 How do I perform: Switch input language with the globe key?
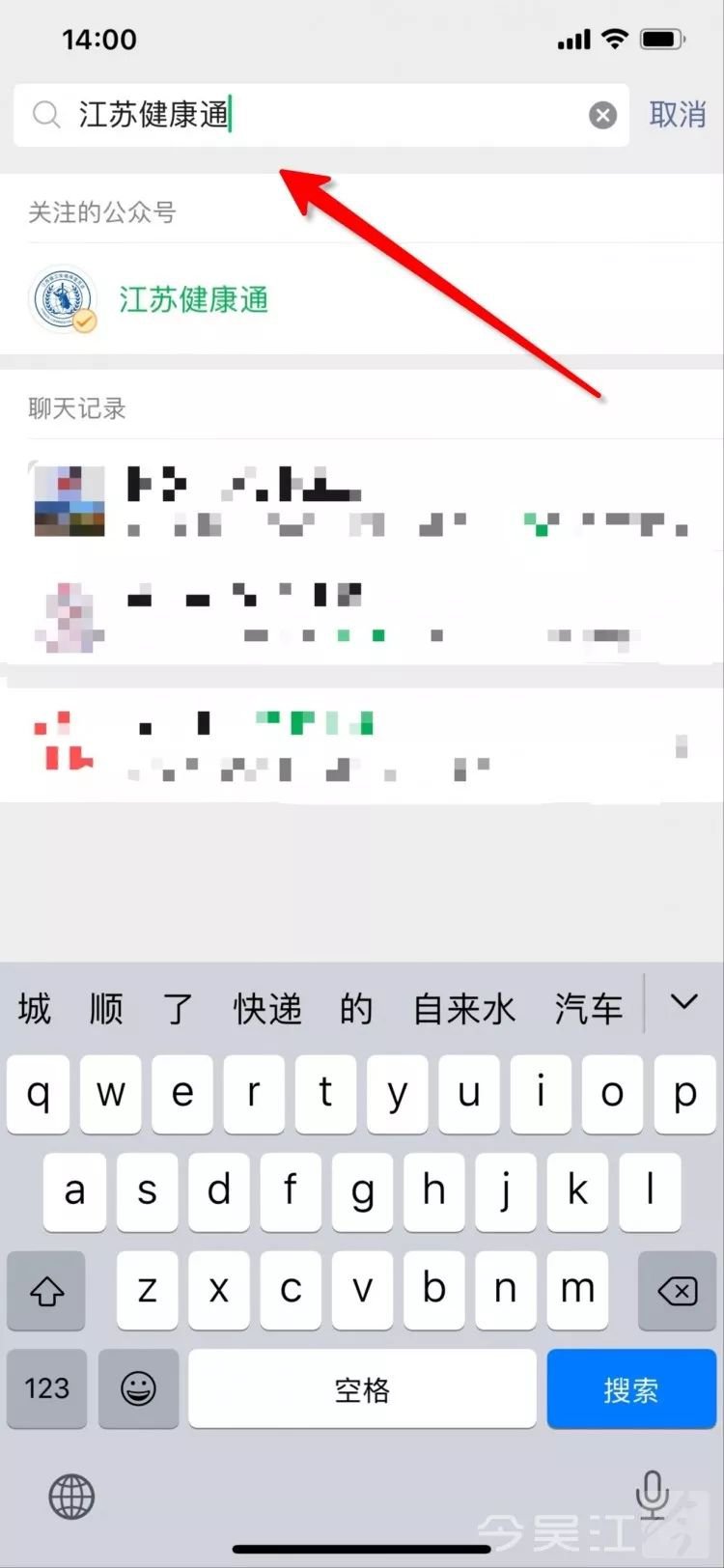71,1497
